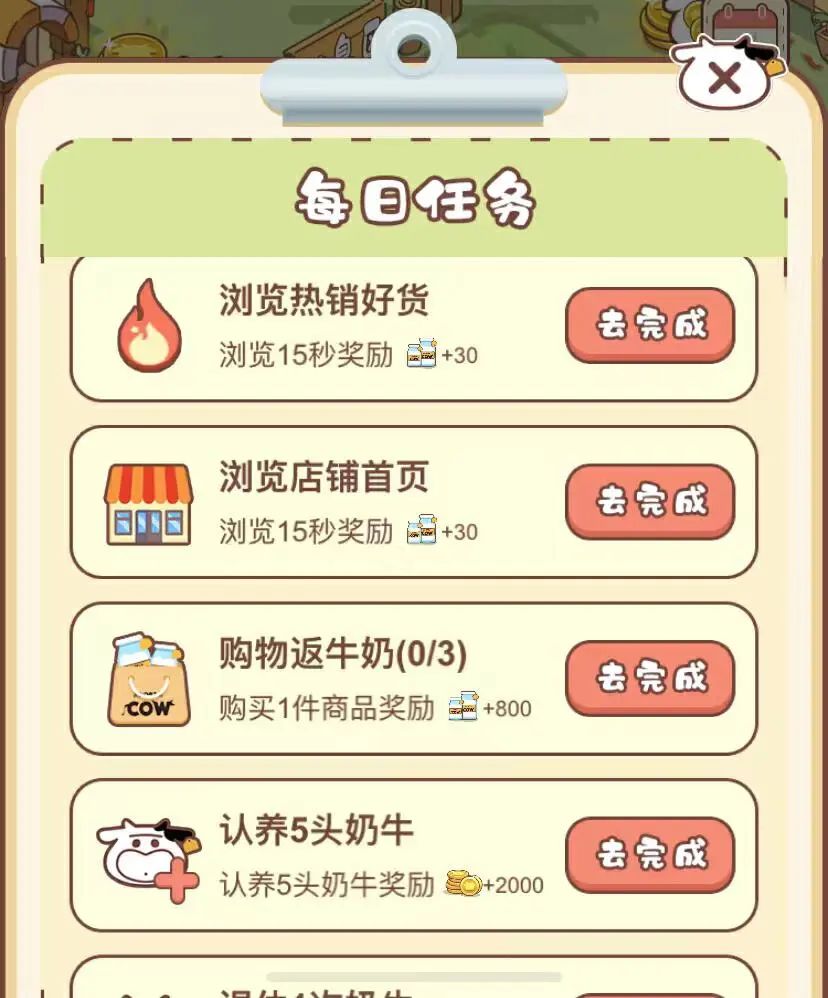Tap 去完成 for 浏览店铺首页 task
Viewport: 828px width, 998px height.
[x=650, y=501]
